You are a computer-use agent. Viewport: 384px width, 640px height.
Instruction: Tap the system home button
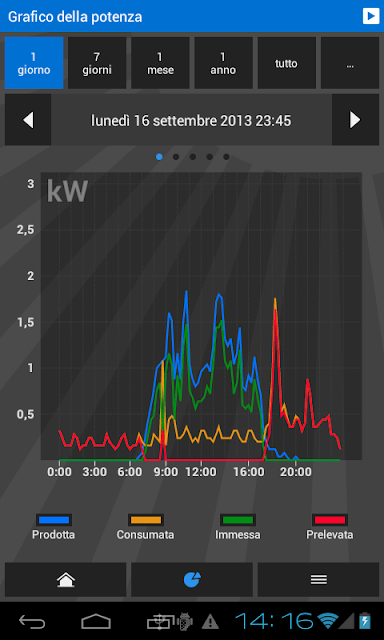click(x=96, y=622)
